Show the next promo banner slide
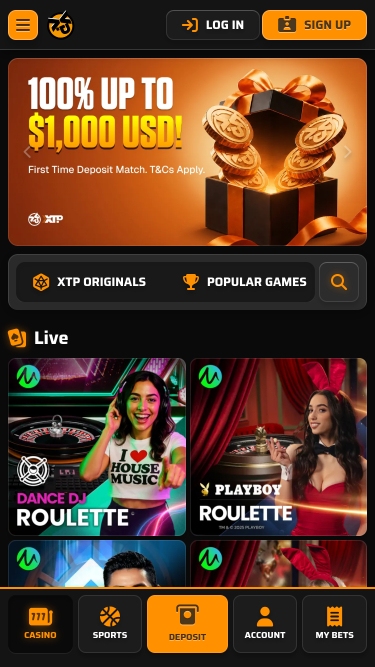 (x=347, y=152)
